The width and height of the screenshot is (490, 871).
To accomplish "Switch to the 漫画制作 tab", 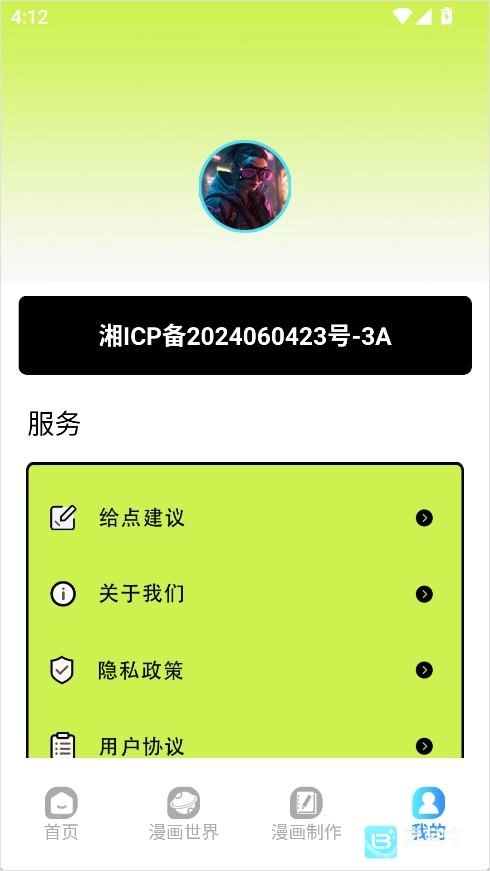I will click(x=306, y=814).
